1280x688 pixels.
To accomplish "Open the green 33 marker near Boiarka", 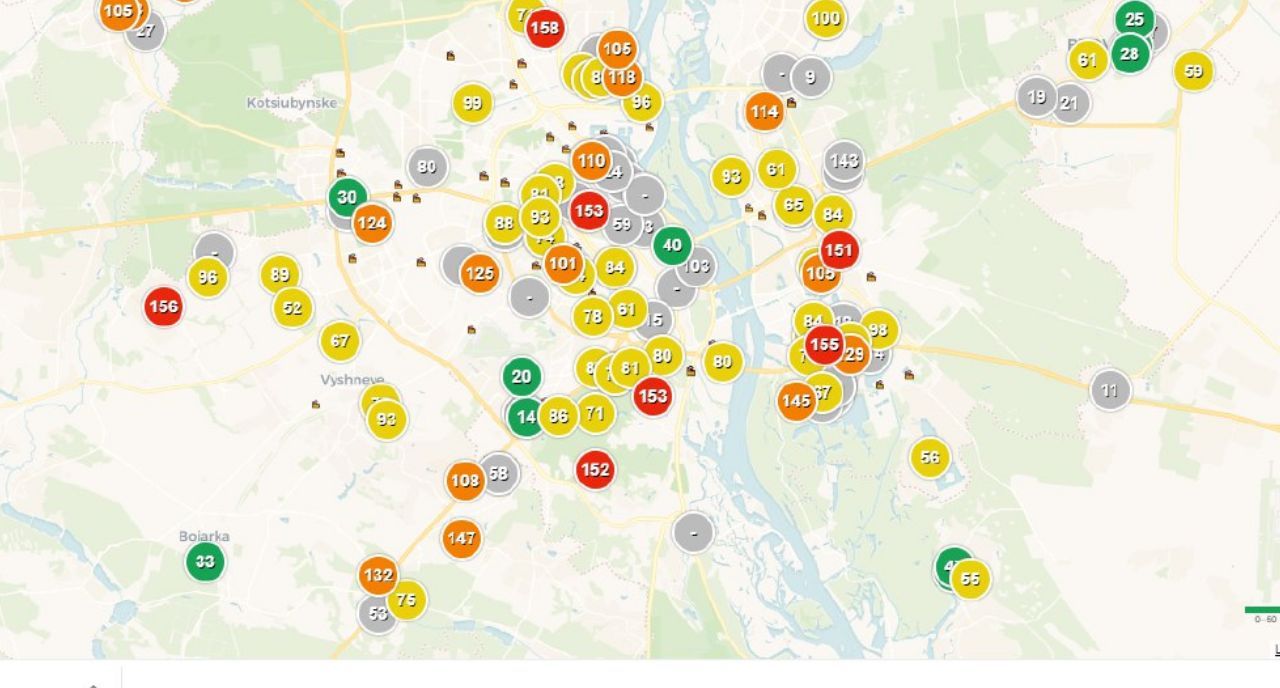I will [205, 561].
